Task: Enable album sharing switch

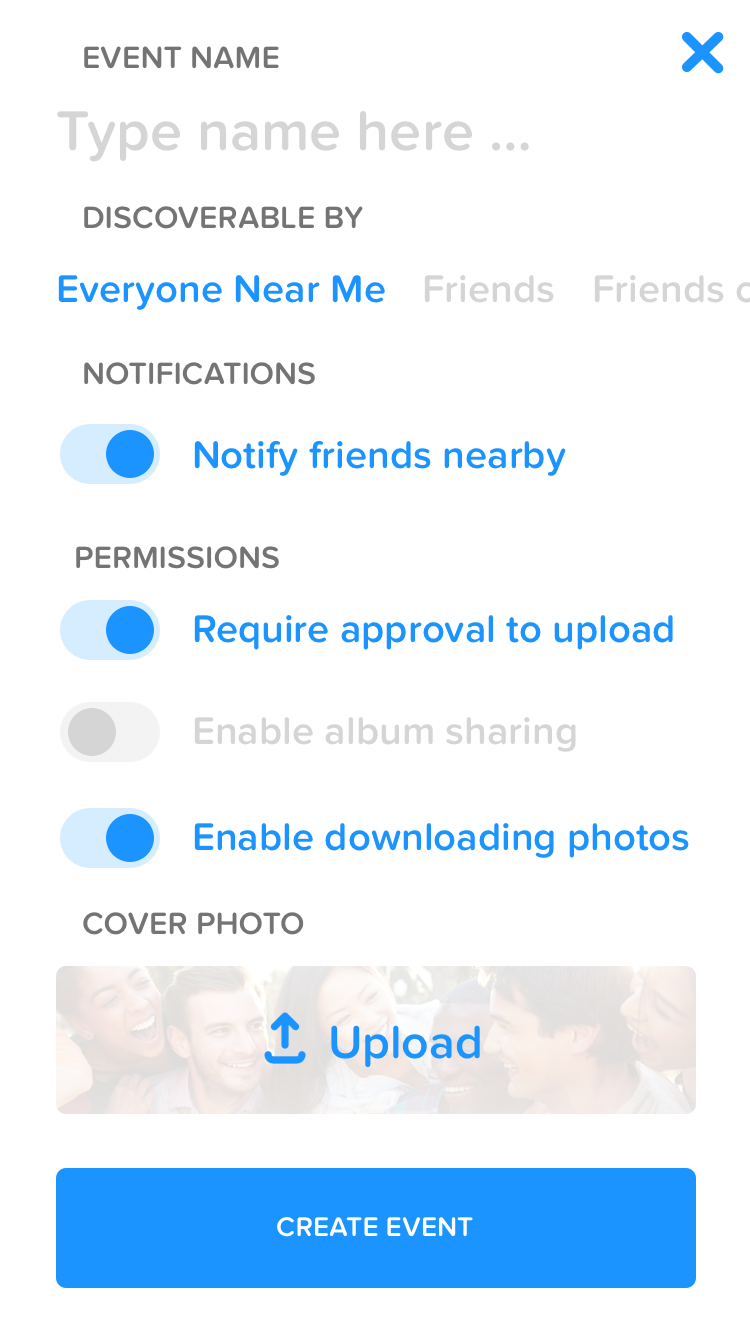Action: (110, 732)
